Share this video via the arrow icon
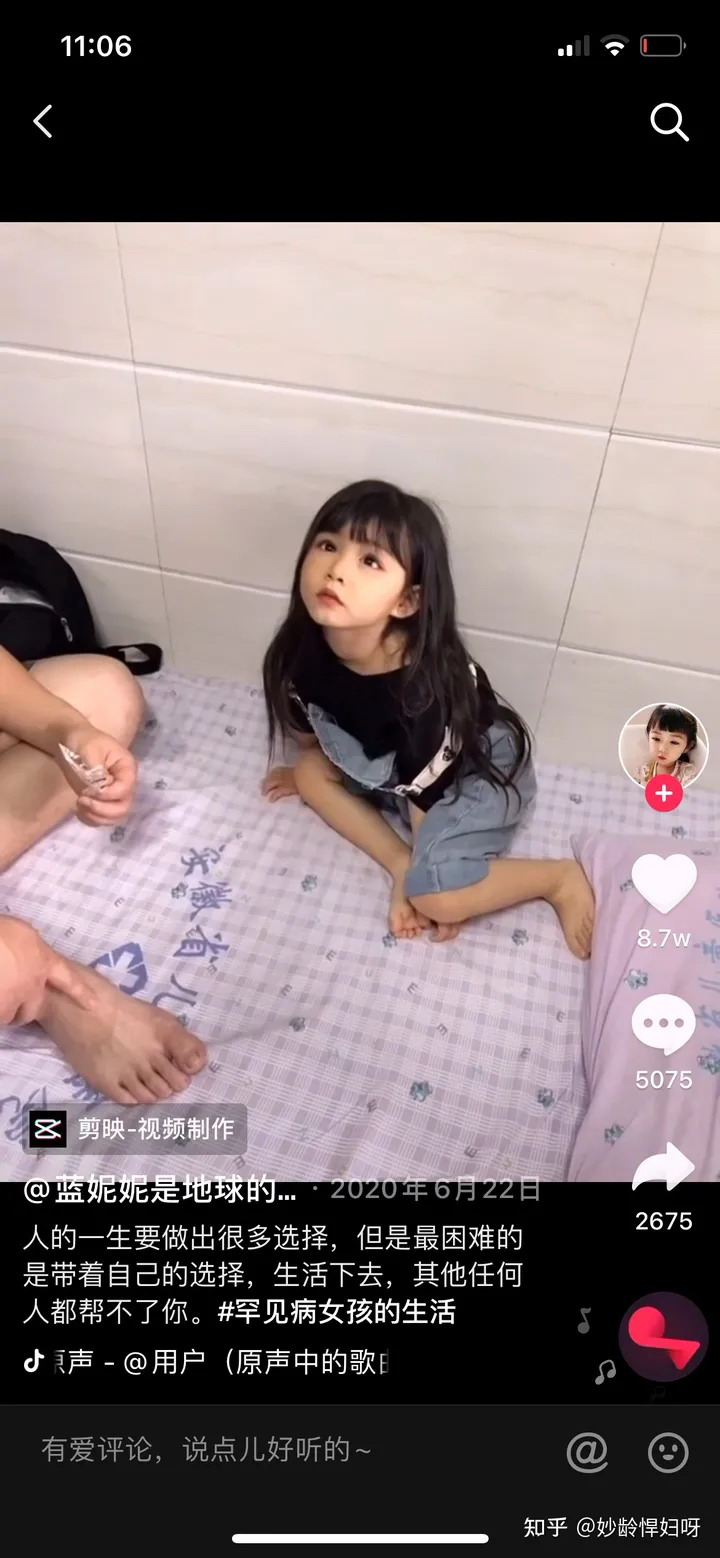This screenshot has height=1558, width=720. click(x=664, y=1168)
